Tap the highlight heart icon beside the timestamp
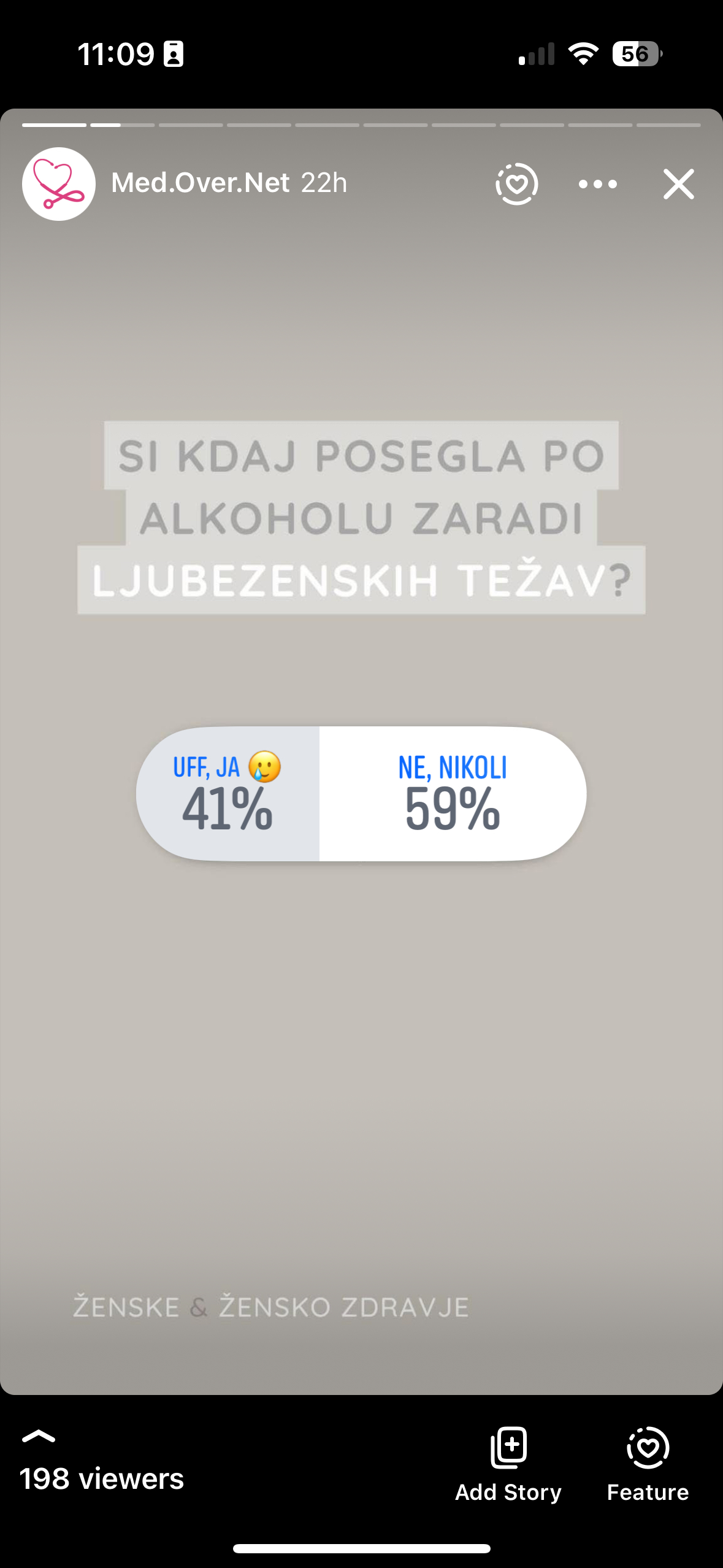Image resolution: width=723 pixels, height=1568 pixels. tap(517, 183)
